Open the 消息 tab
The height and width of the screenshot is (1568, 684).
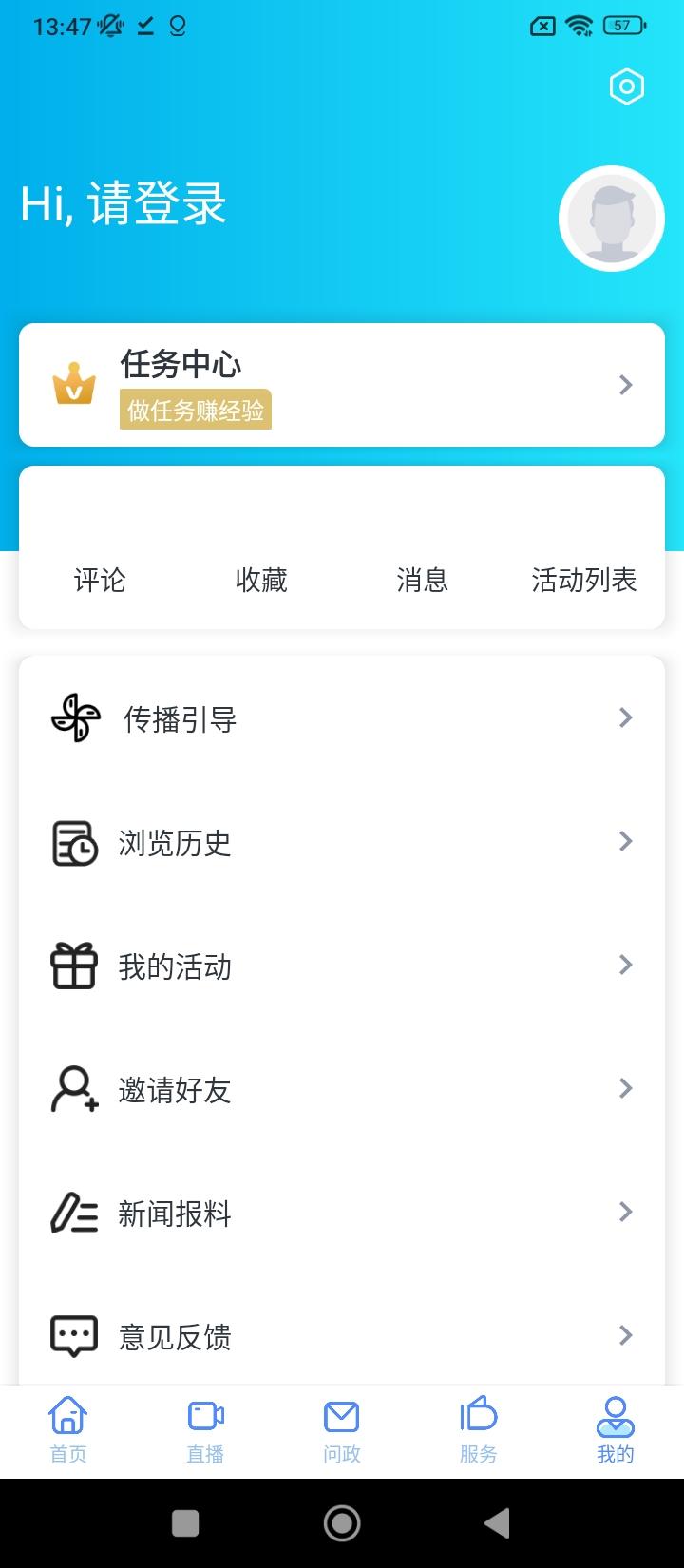423,581
